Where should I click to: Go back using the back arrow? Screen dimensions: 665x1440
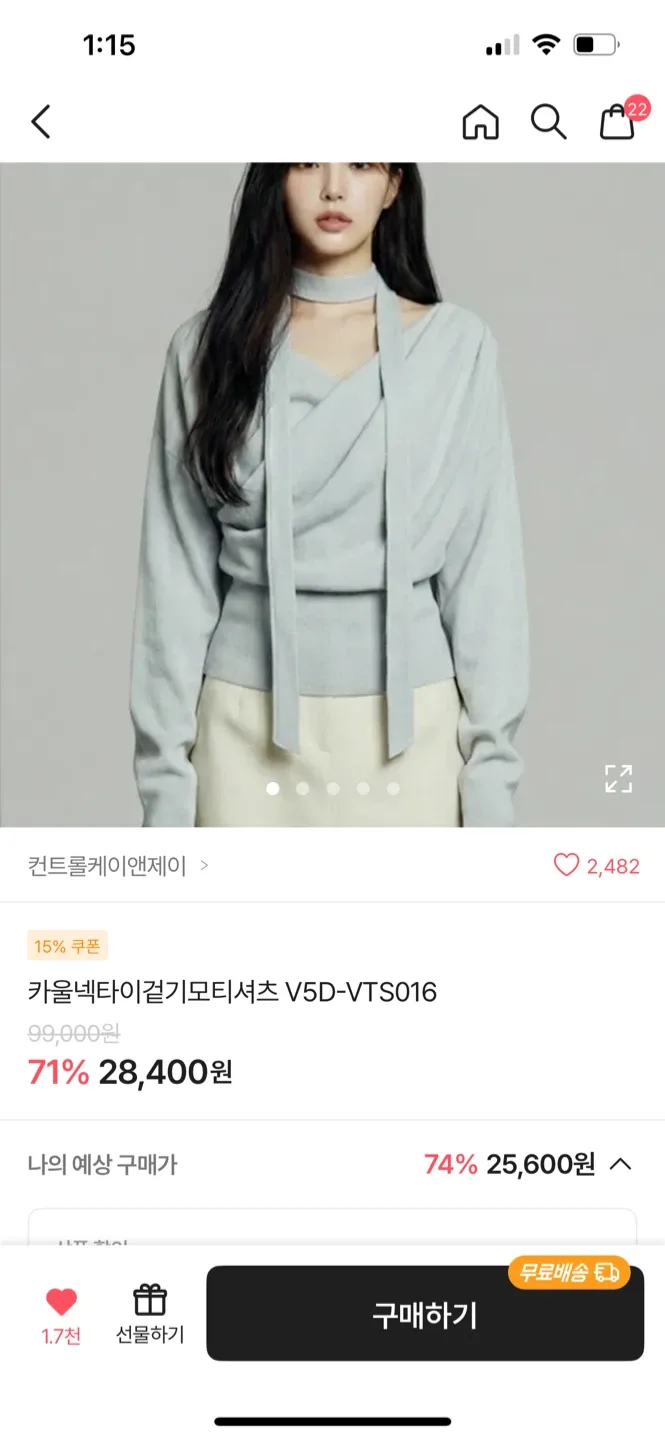pyautogui.click(x=40, y=122)
